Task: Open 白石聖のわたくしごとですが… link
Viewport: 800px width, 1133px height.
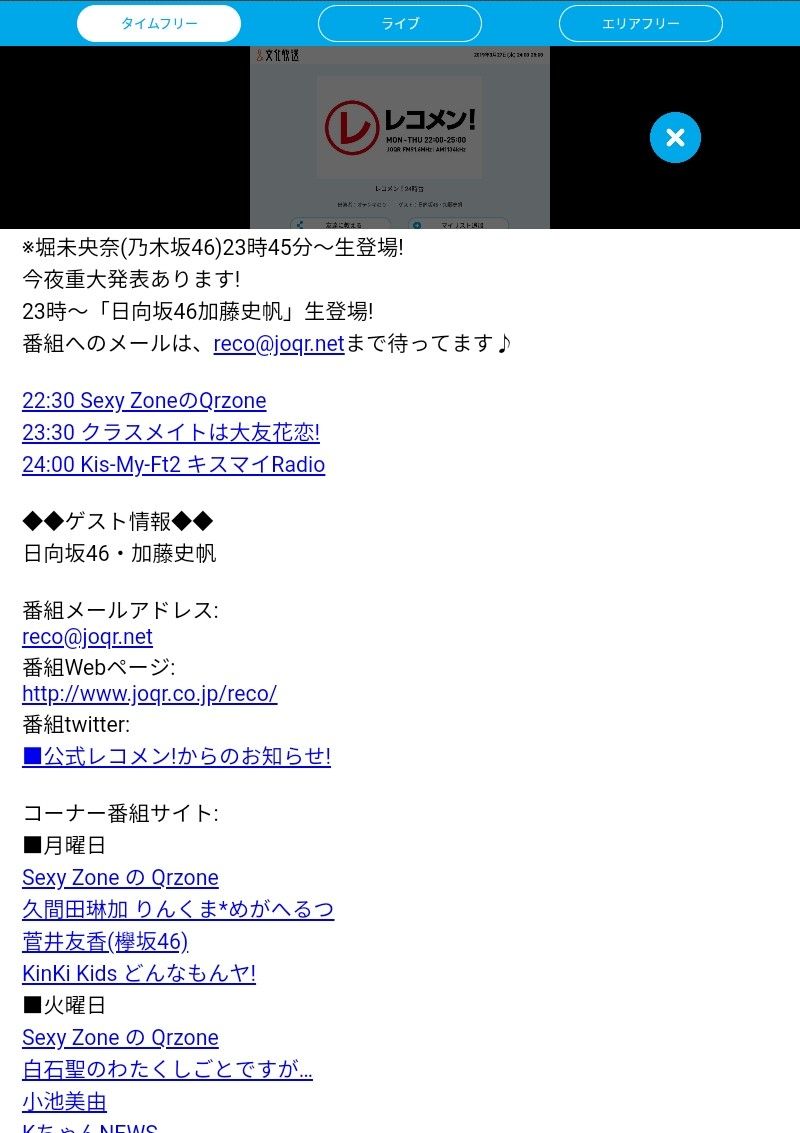Action: (x=168, y=1069)
